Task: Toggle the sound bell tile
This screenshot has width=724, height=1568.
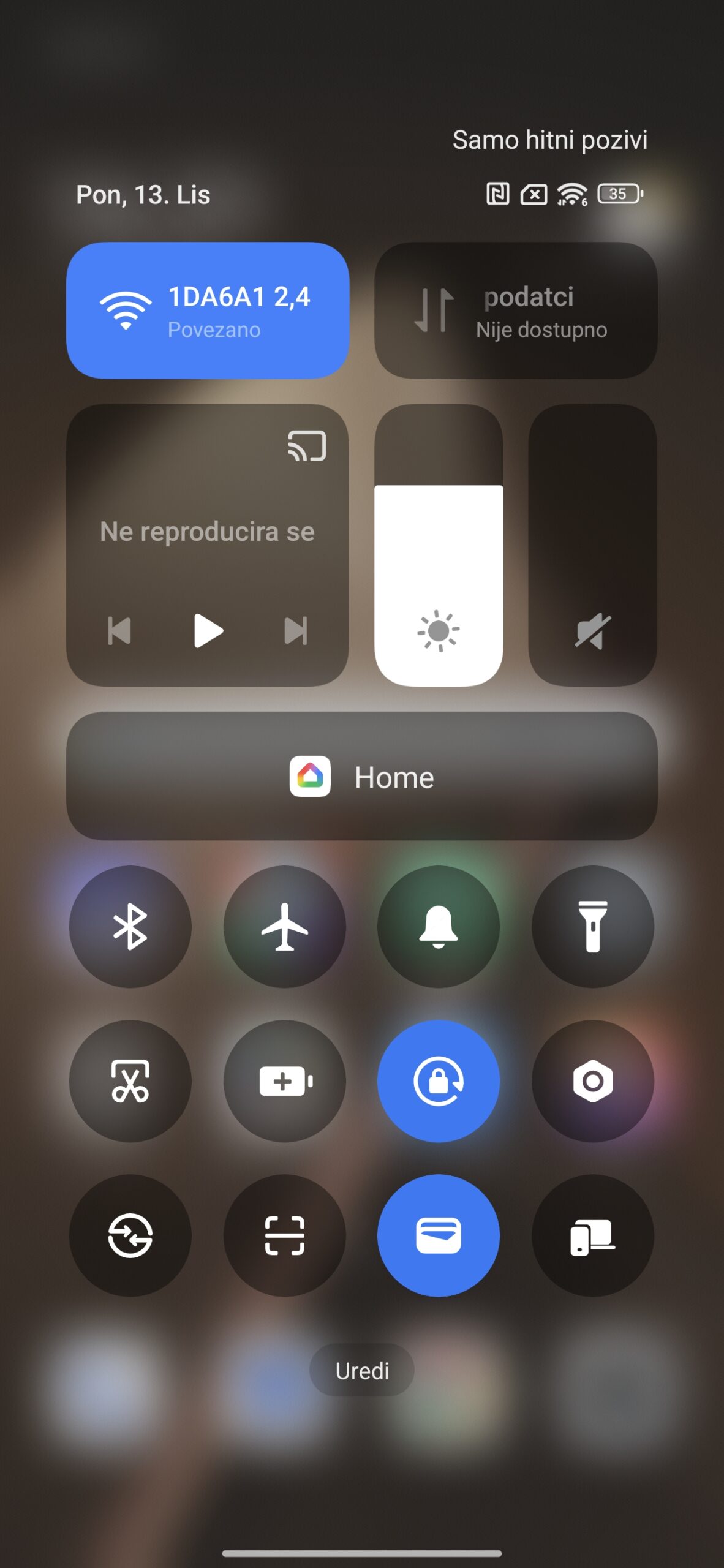Action: pyautogui.click(x=439, y=926)
